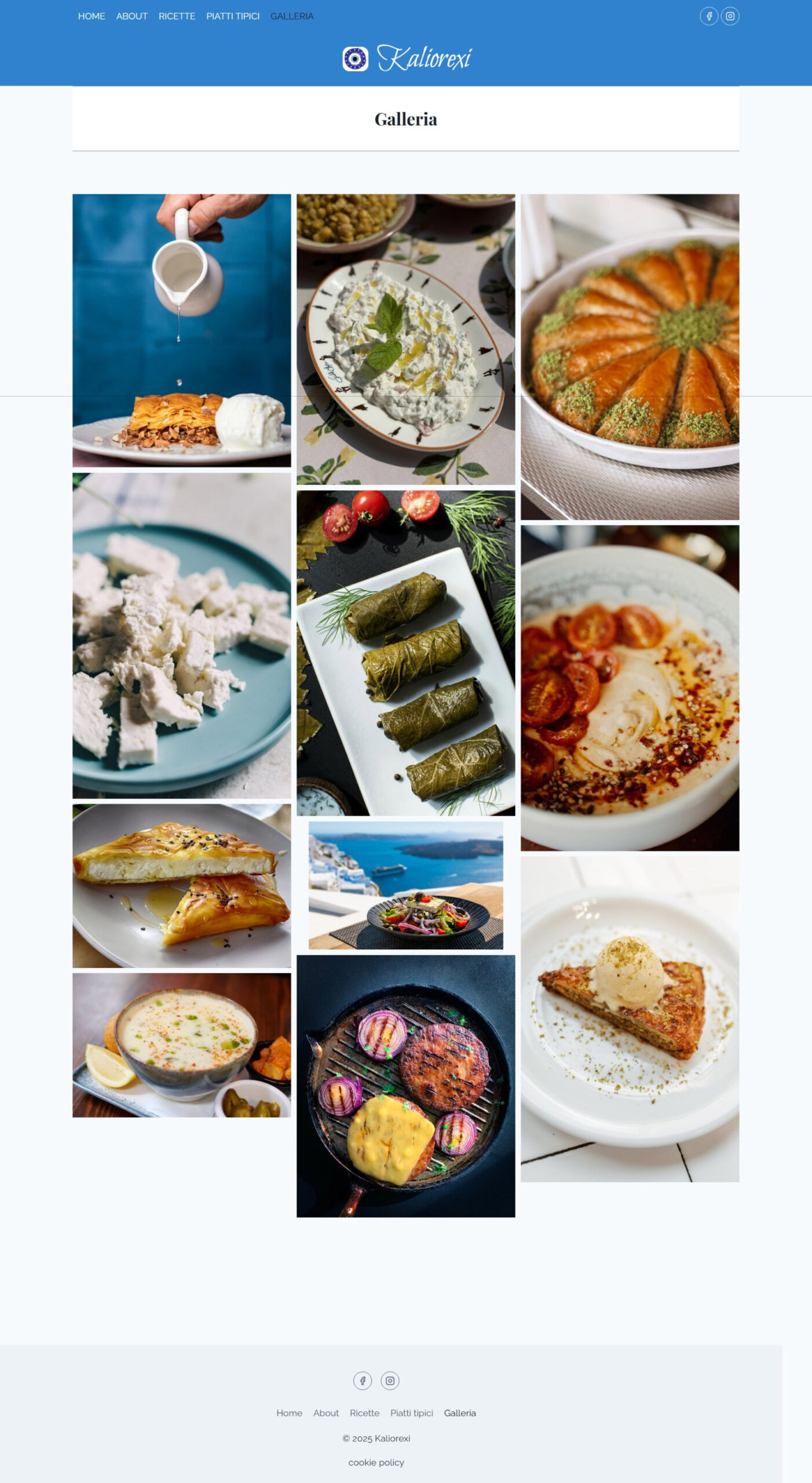
Task: View the tzatziki plate photo
Action: [405, 339]
